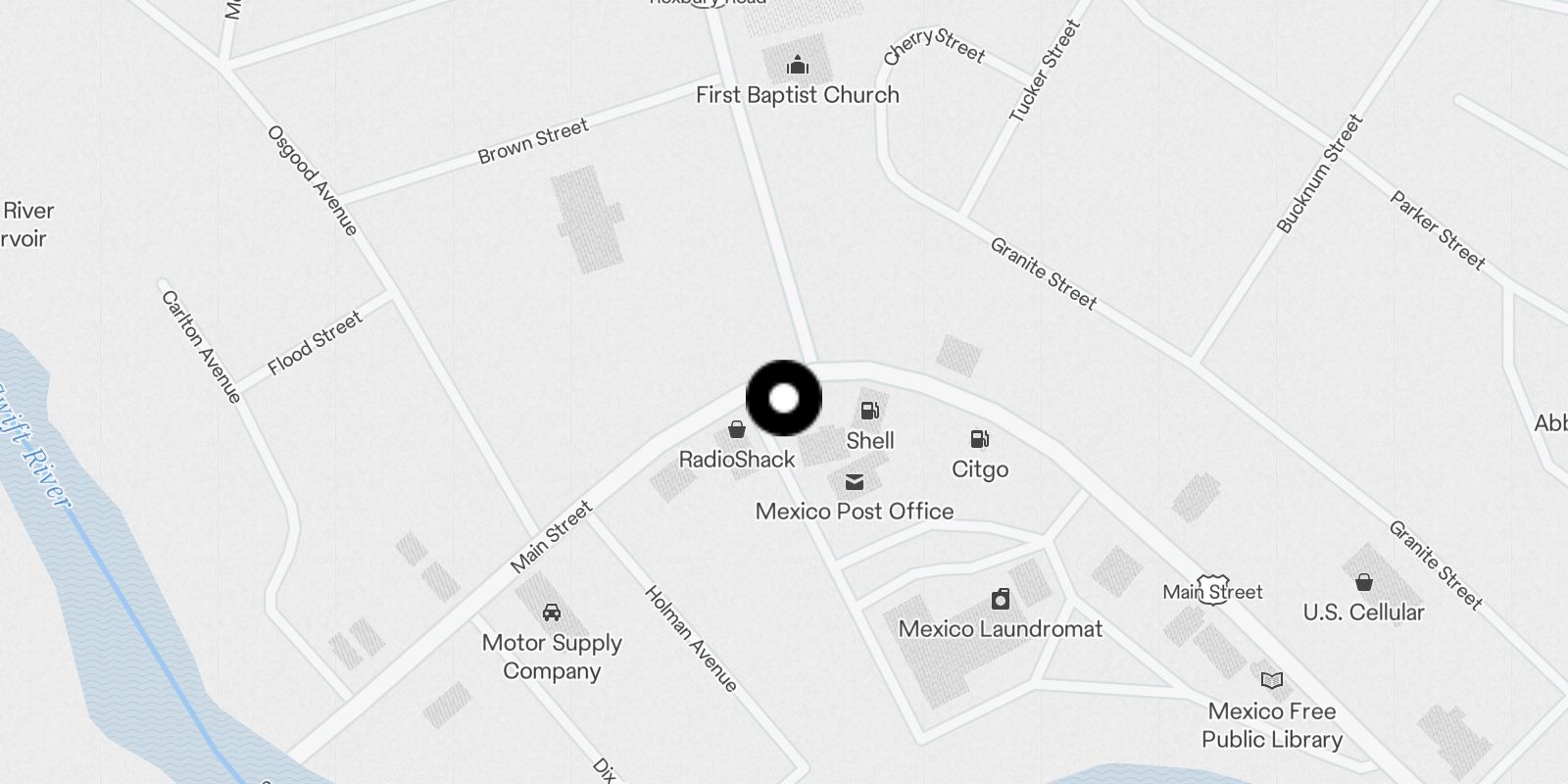This screenshot has height=784, width=1568.
Task: Tap the black location marker pin
Action: [x=784, y=398]
